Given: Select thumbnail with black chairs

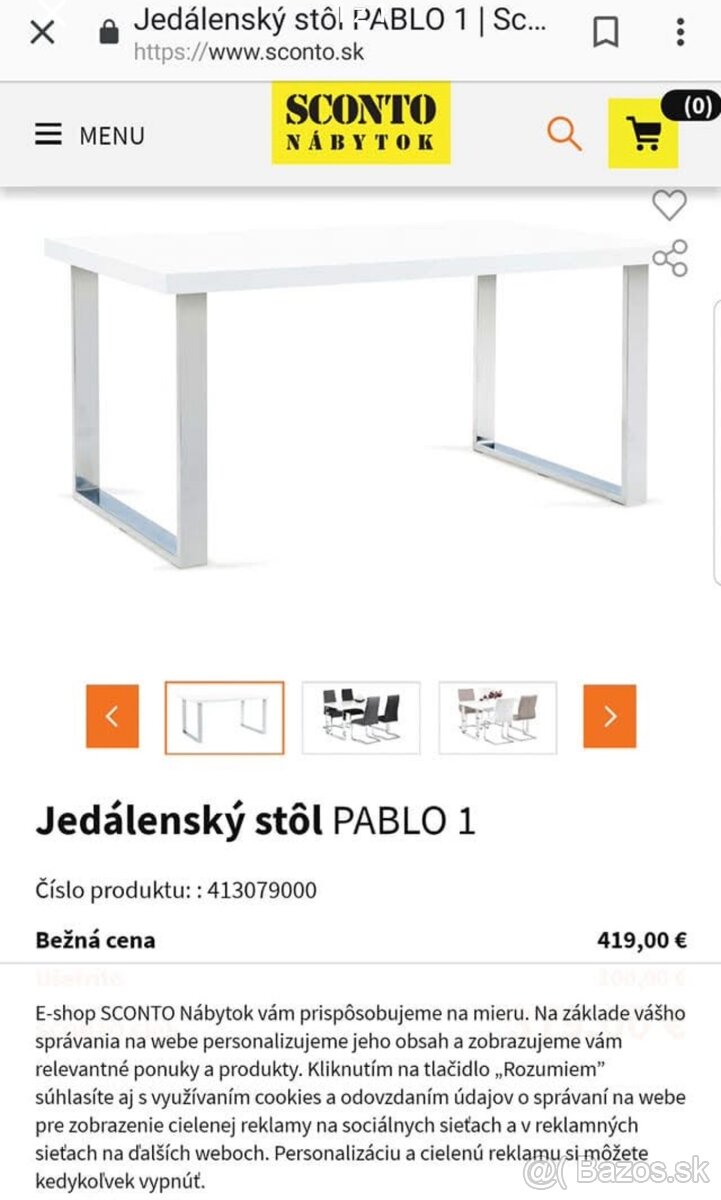Looking at the screenshot, I should point(361,717).
